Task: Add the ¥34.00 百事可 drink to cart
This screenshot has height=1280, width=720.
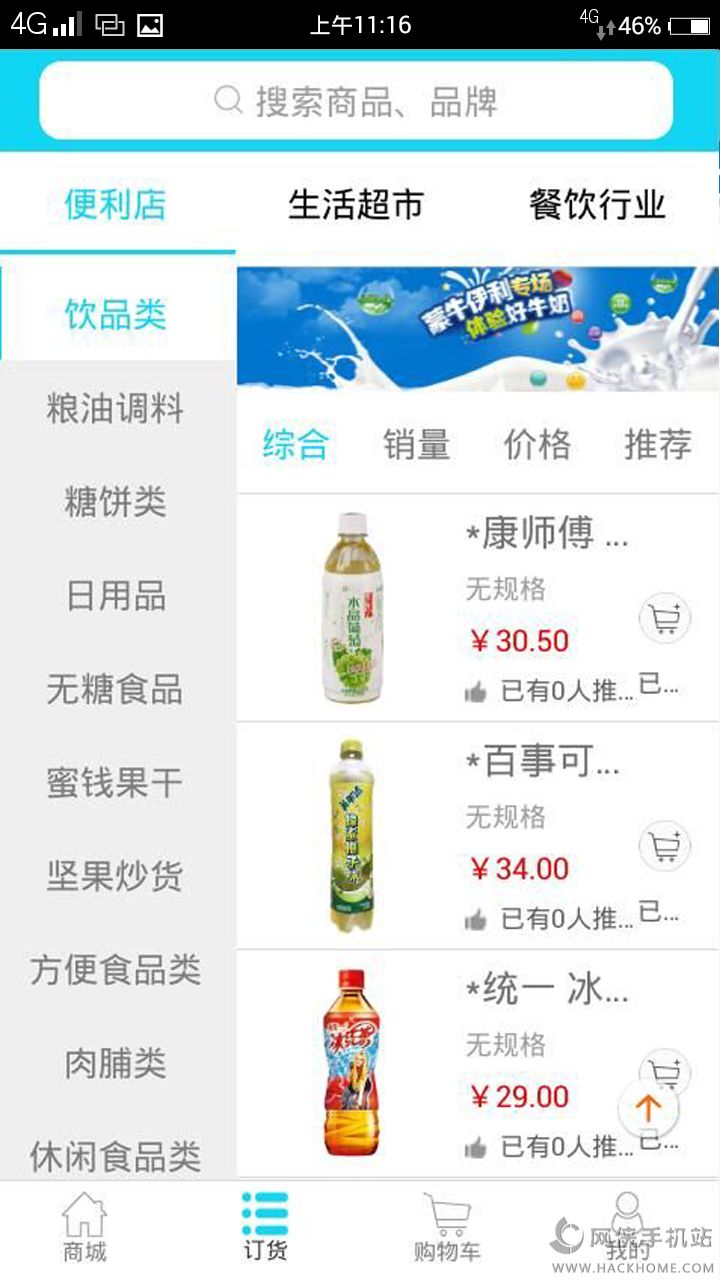Action: pos(665,847)
